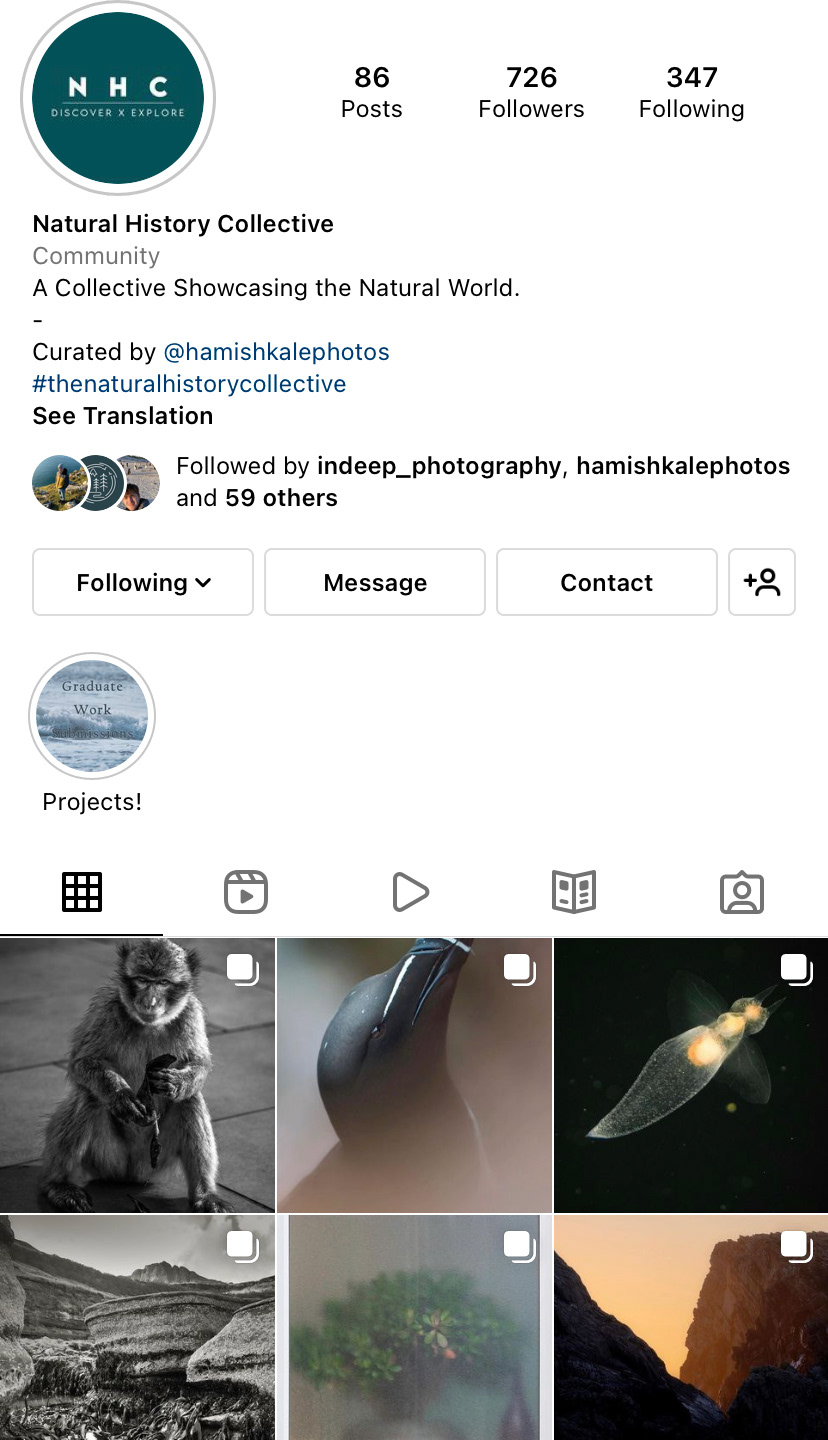Screen dimensions: 828x1440
Task: Open the glowing sea creature post
Action: pos(690,1075)
